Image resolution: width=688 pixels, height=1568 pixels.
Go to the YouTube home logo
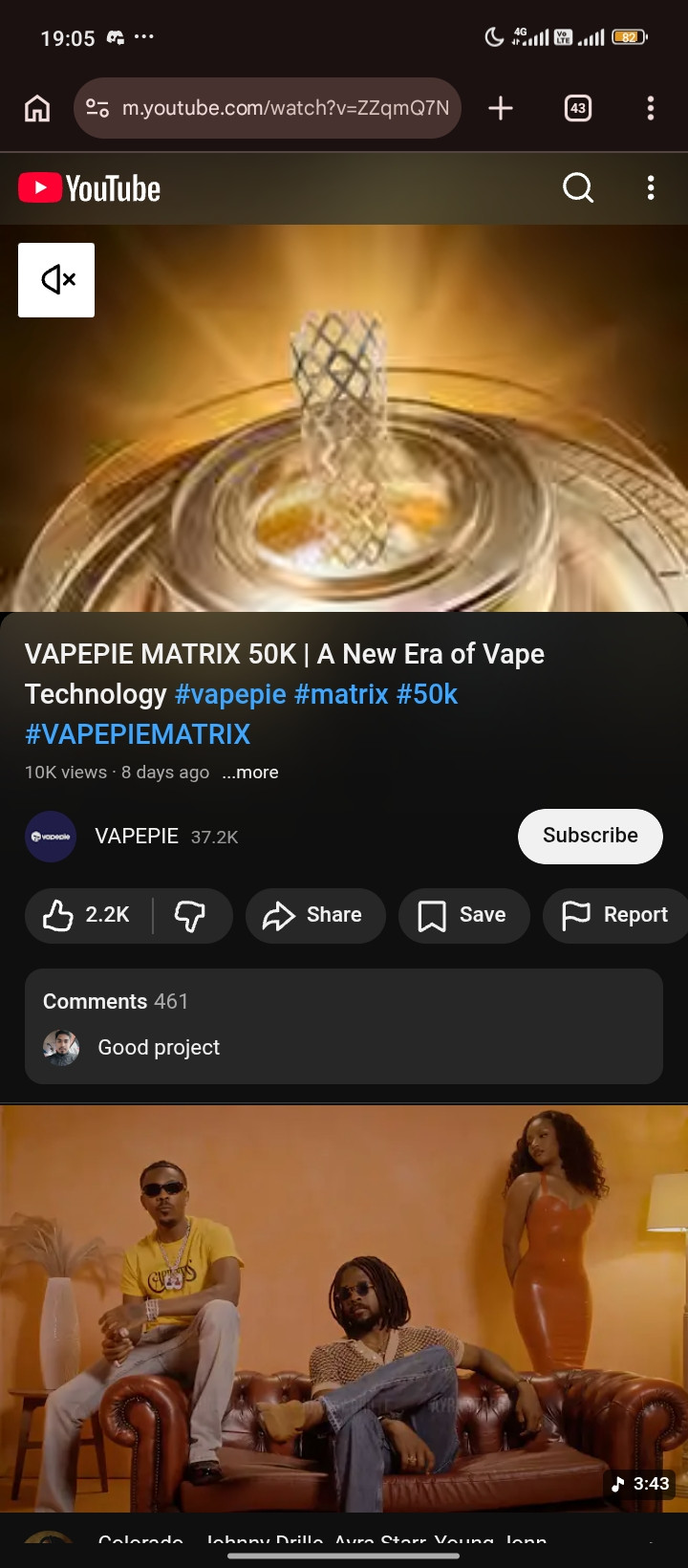coord(90,188)
